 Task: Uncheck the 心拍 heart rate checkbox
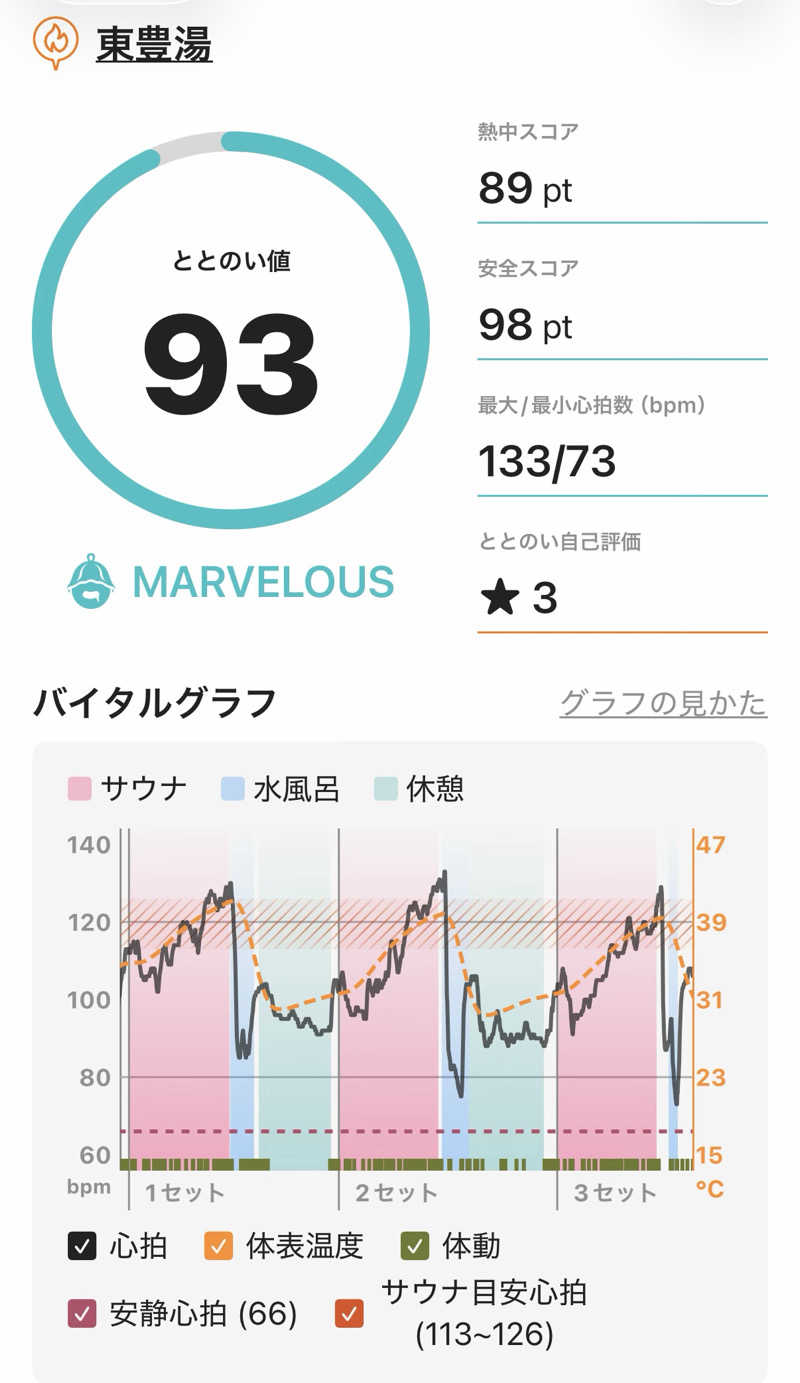tap(82, 1246)
